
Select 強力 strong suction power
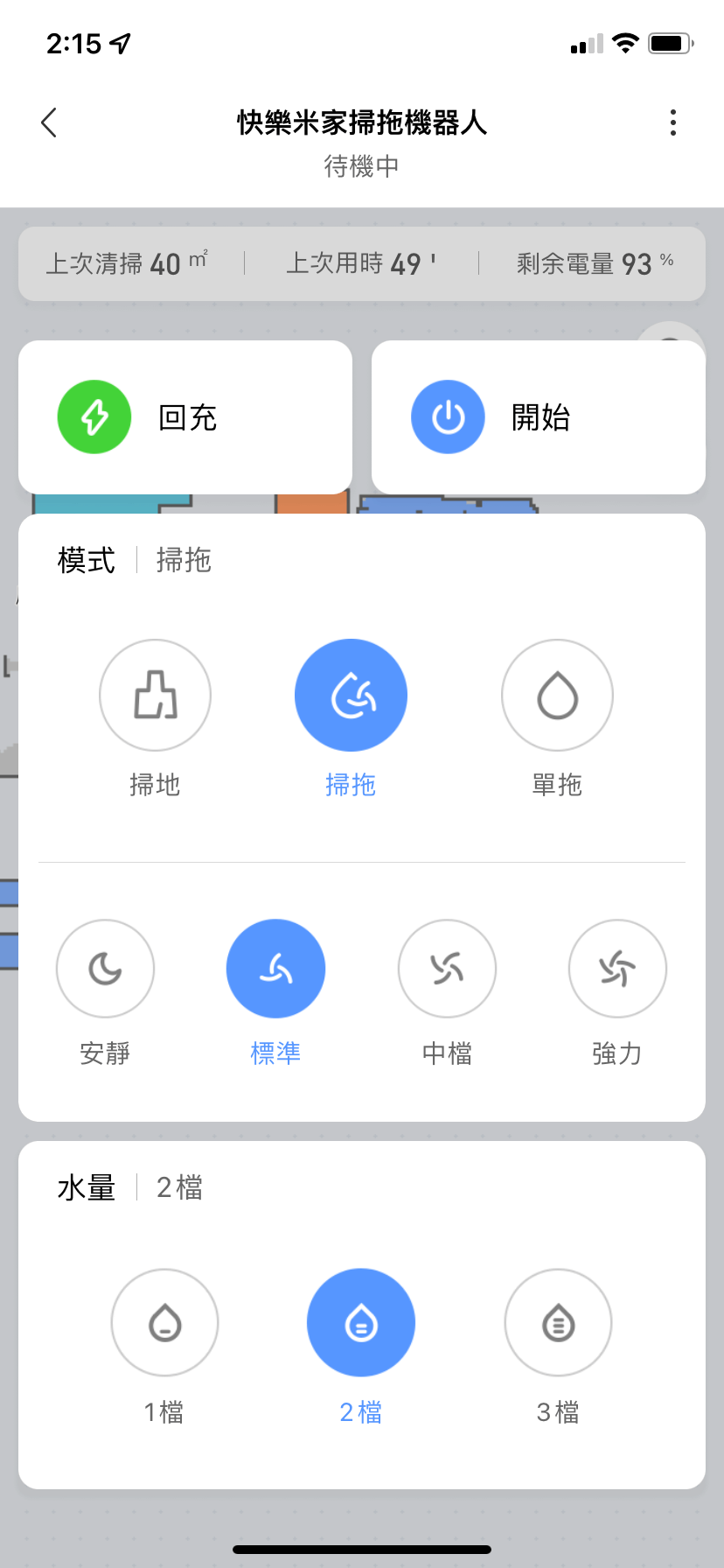[617, 969]
